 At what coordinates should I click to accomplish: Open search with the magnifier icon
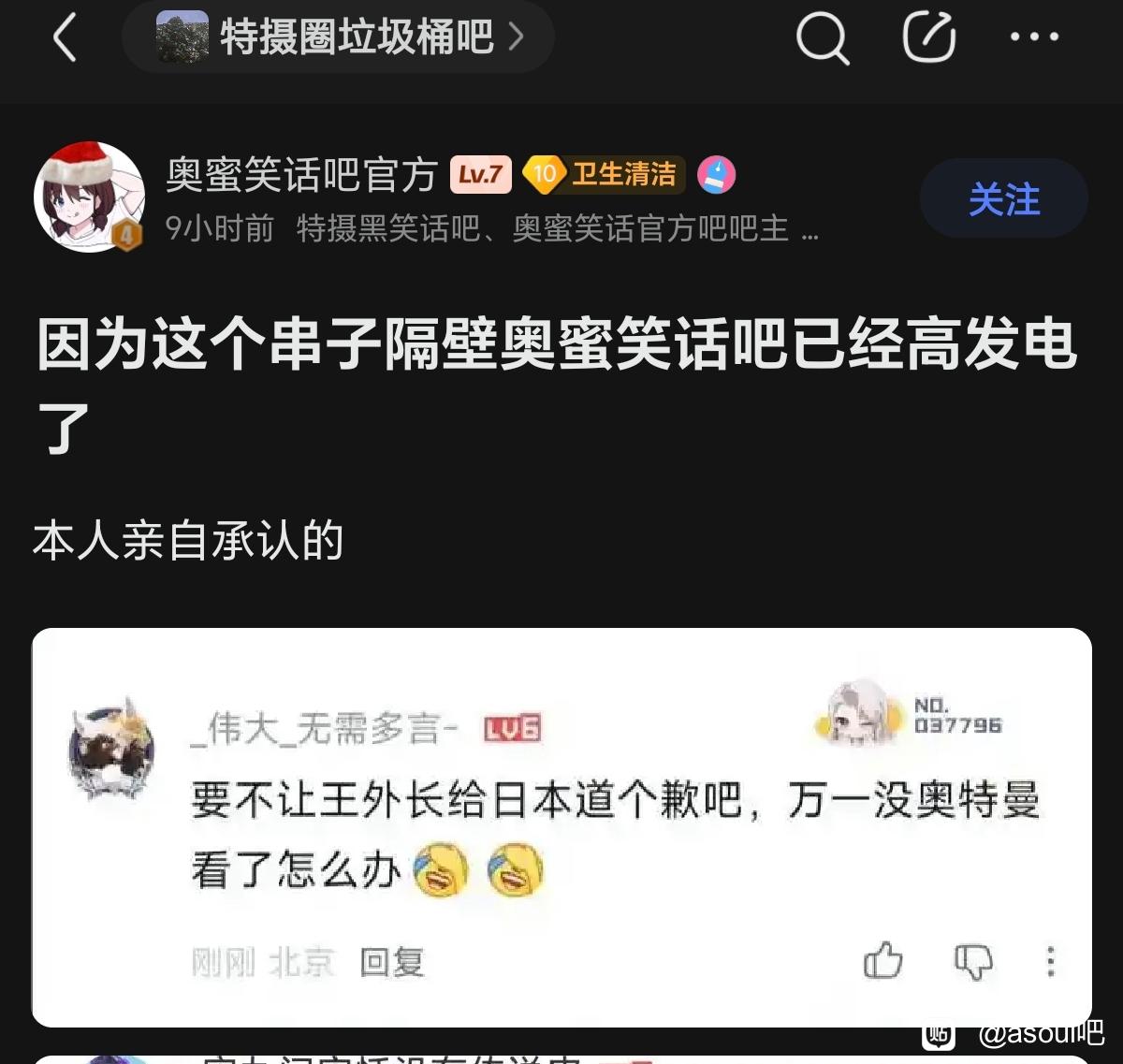(x=822, y=38)
